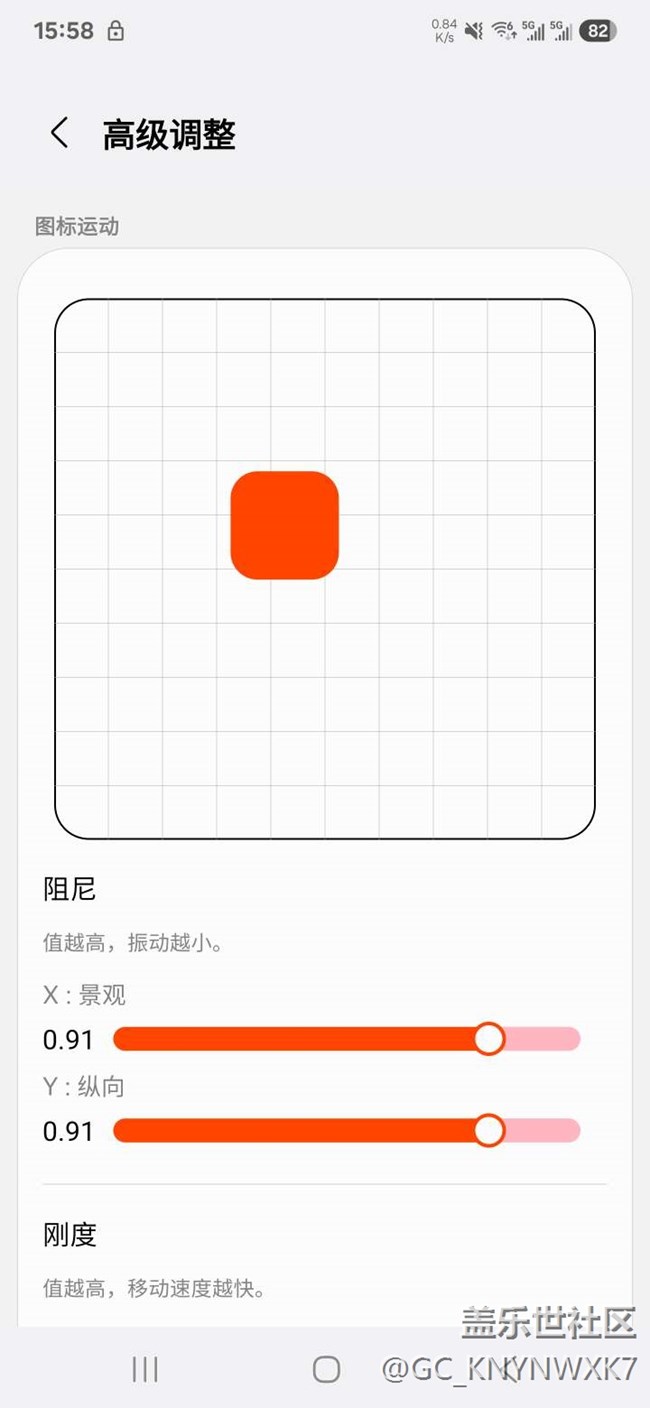Tap the Y : 纵向 damping slider
The height and width of the screenshot is (1408, 650).
point(346,1131)
